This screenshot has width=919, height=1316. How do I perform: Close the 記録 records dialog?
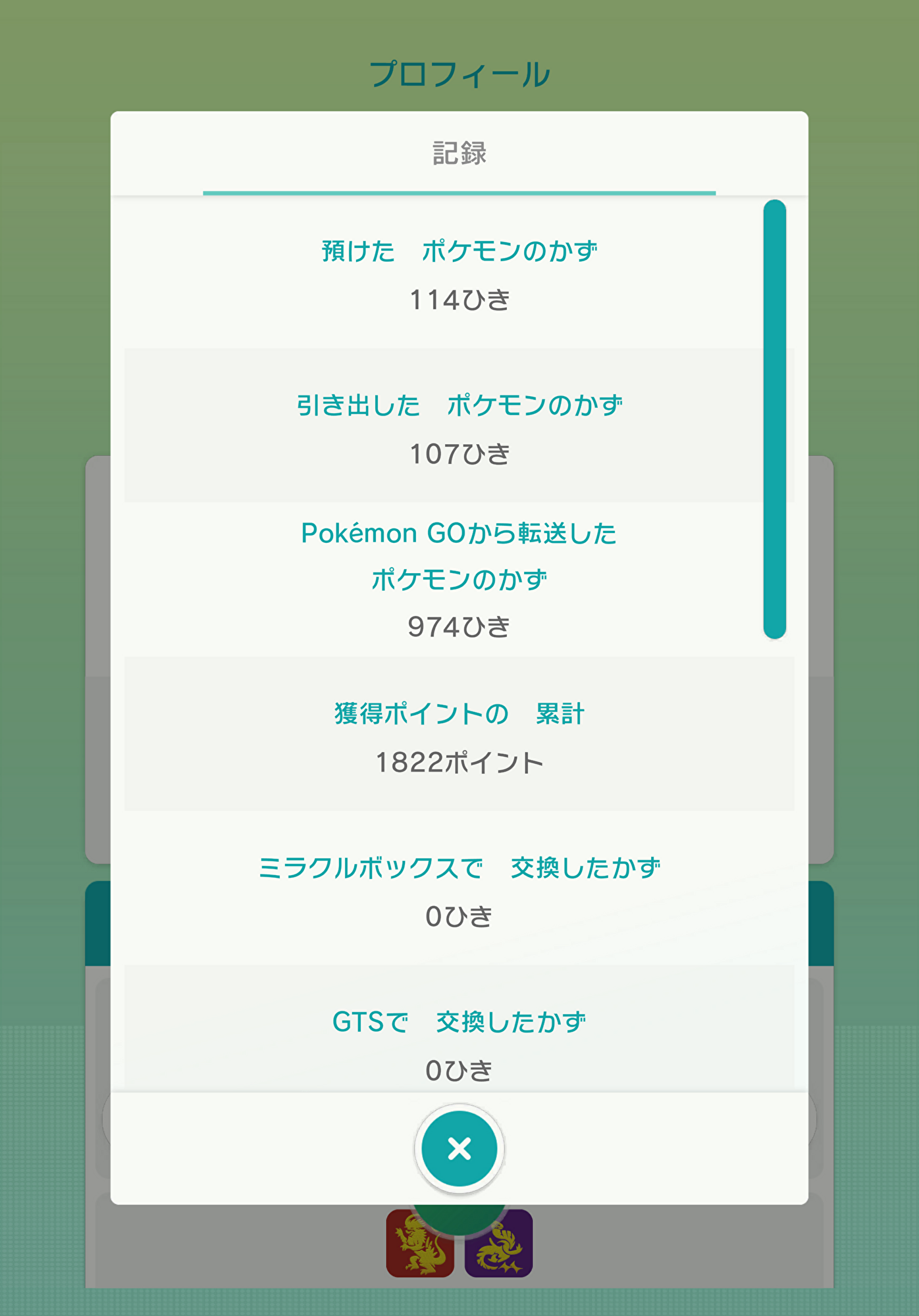tap(459, 1148)
